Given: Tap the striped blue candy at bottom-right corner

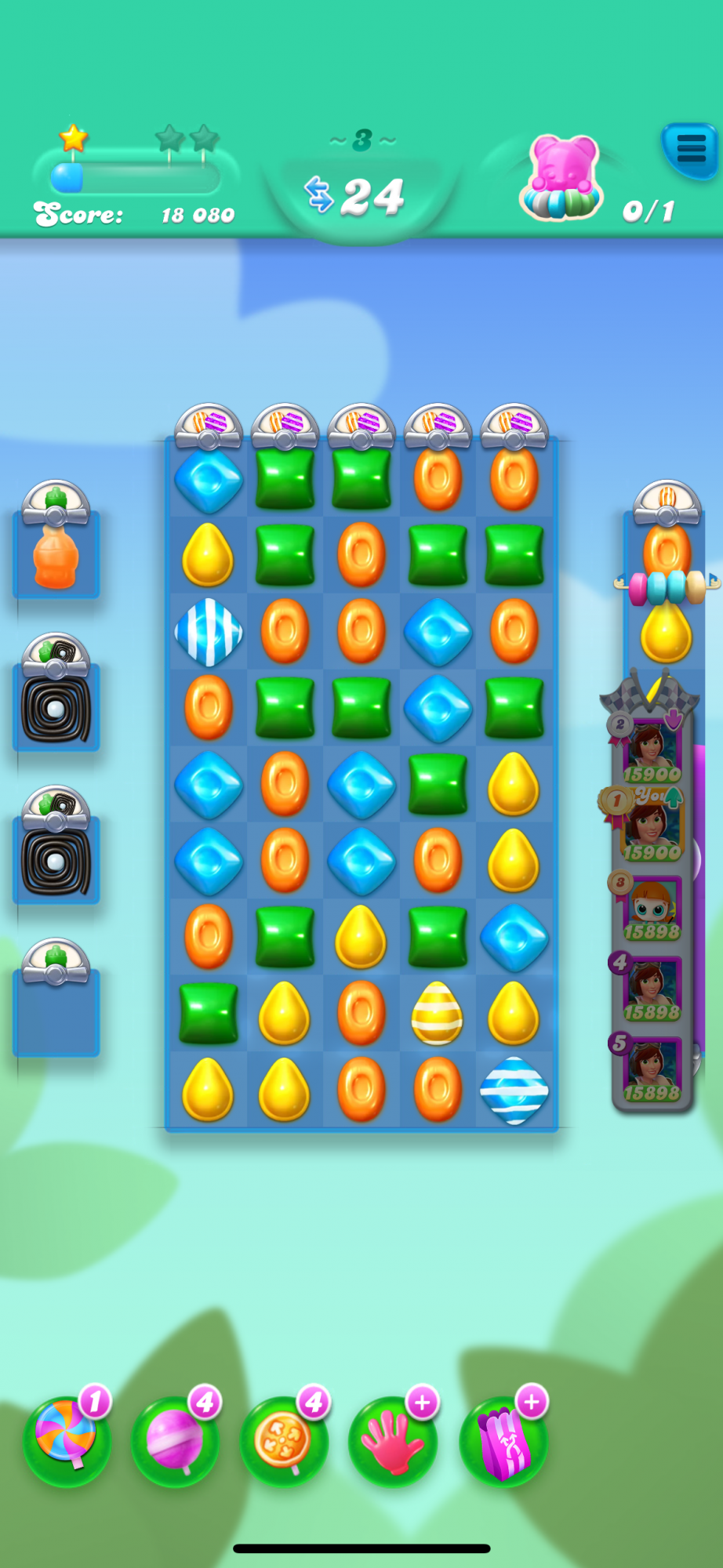Looking at the screenshot, I should tap(514, 1090).
